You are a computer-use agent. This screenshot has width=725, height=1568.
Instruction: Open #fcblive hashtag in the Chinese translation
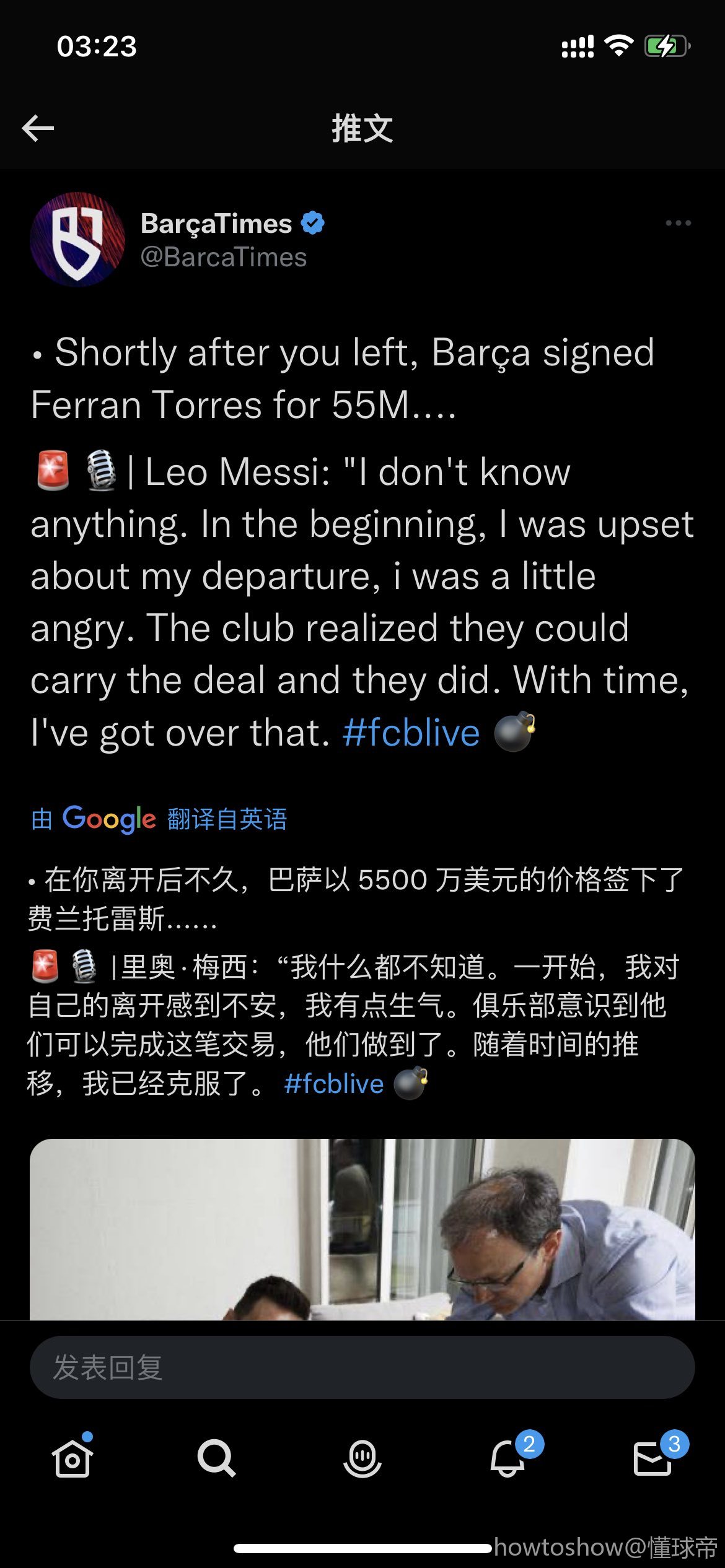pos(334,1084)
